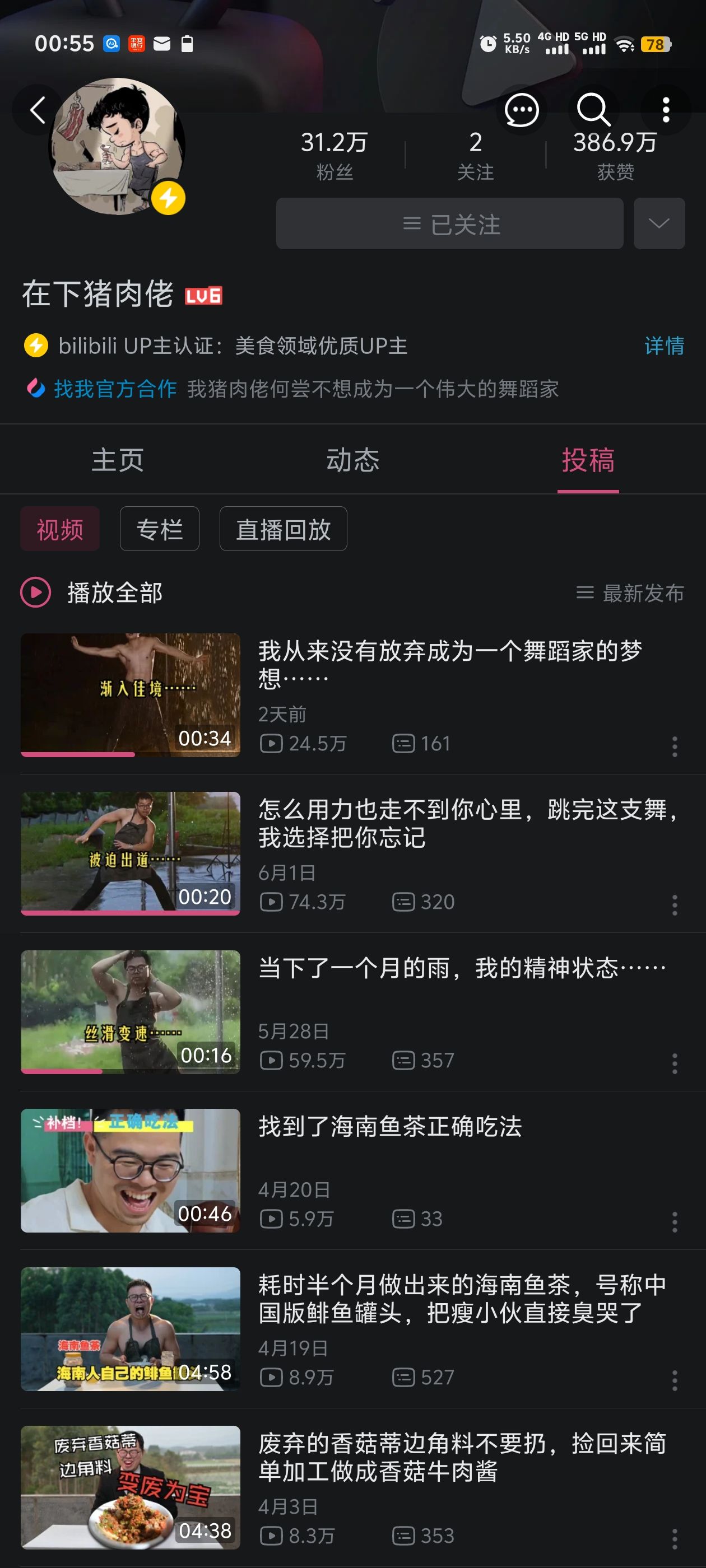Switch to the 动态 tab
706x1568 pixels.
(x=352, y=460)
